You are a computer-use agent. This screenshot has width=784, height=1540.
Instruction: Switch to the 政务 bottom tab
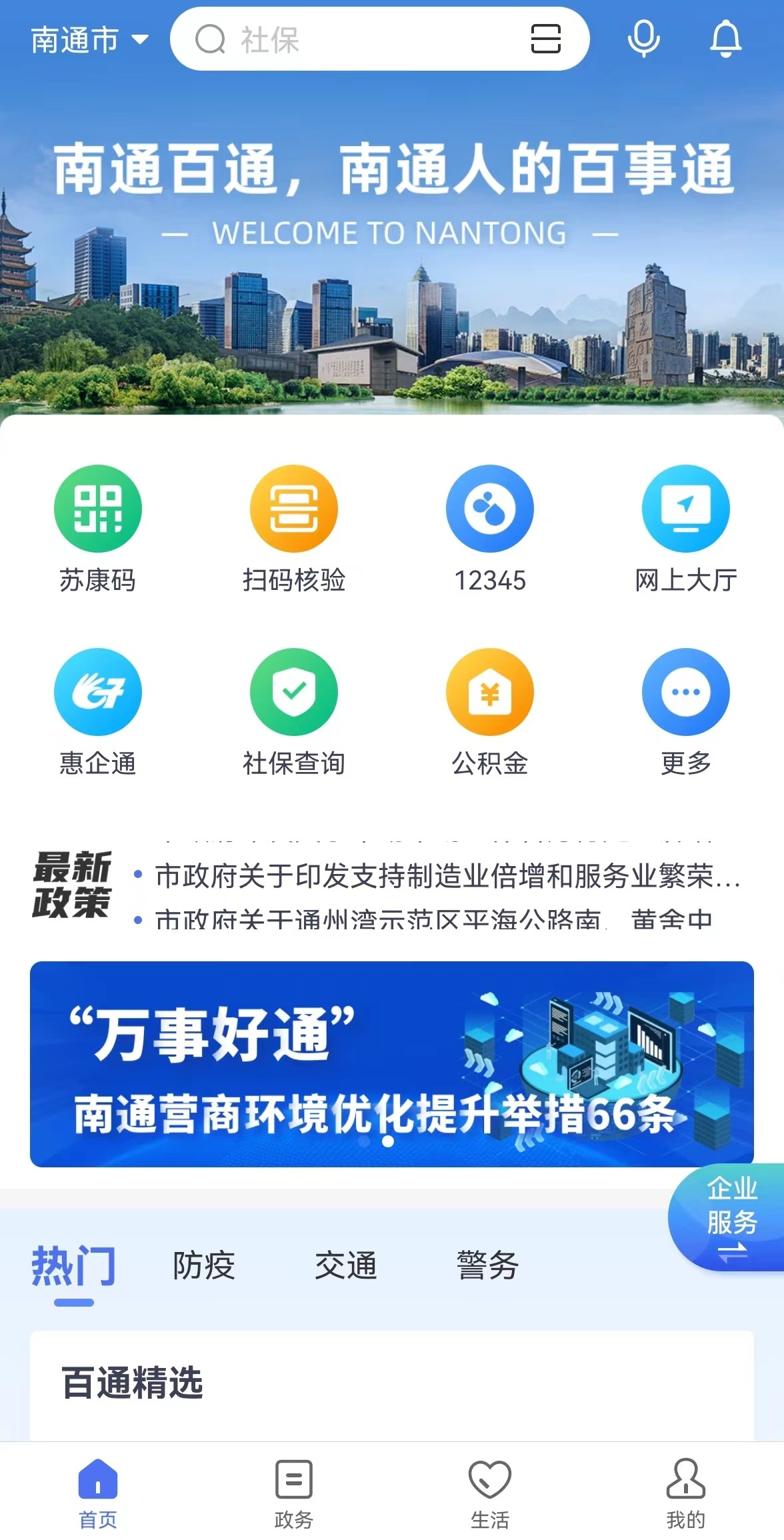click(x=294, y=1493)
